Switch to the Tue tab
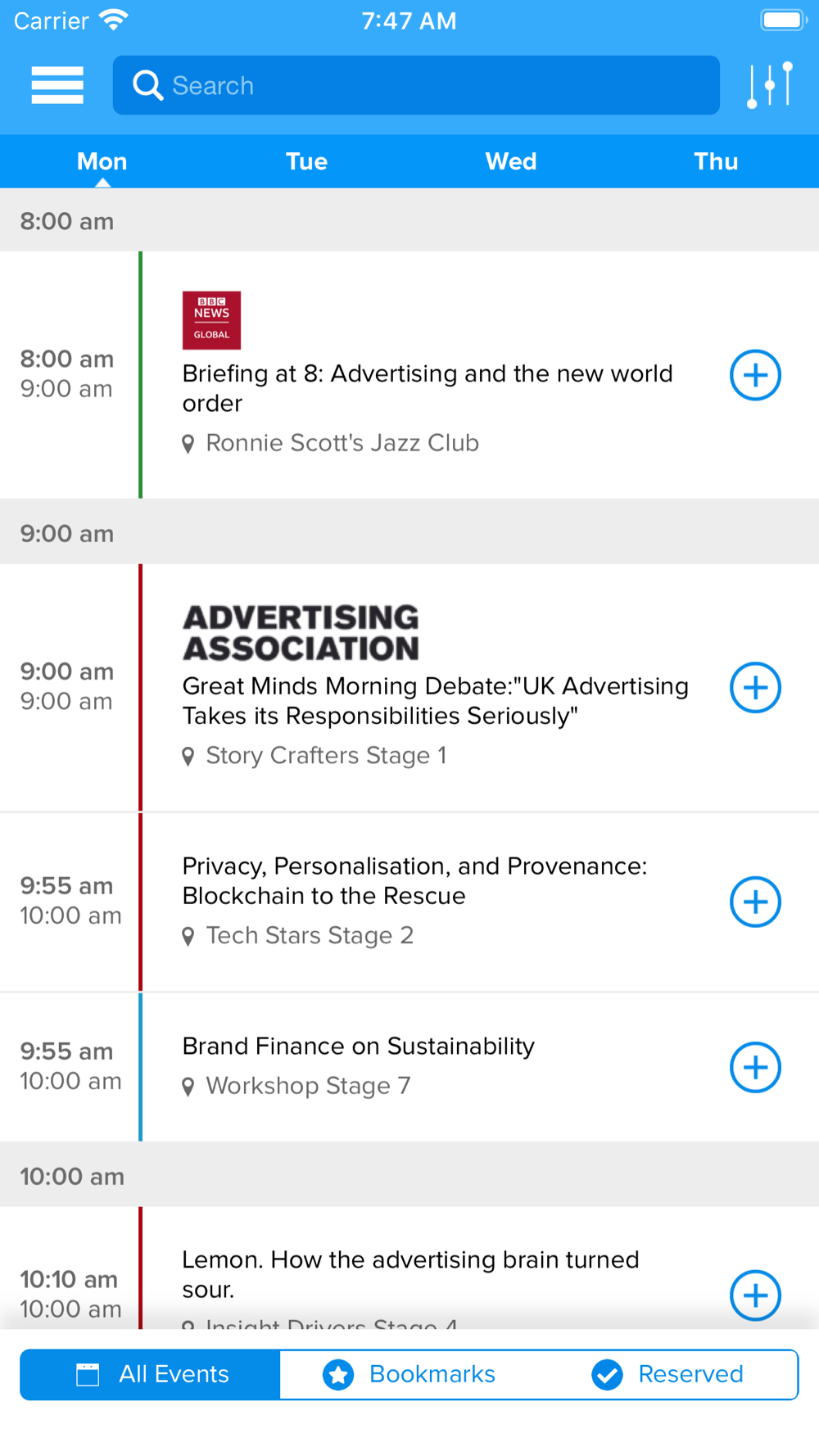 pos(306,161)
